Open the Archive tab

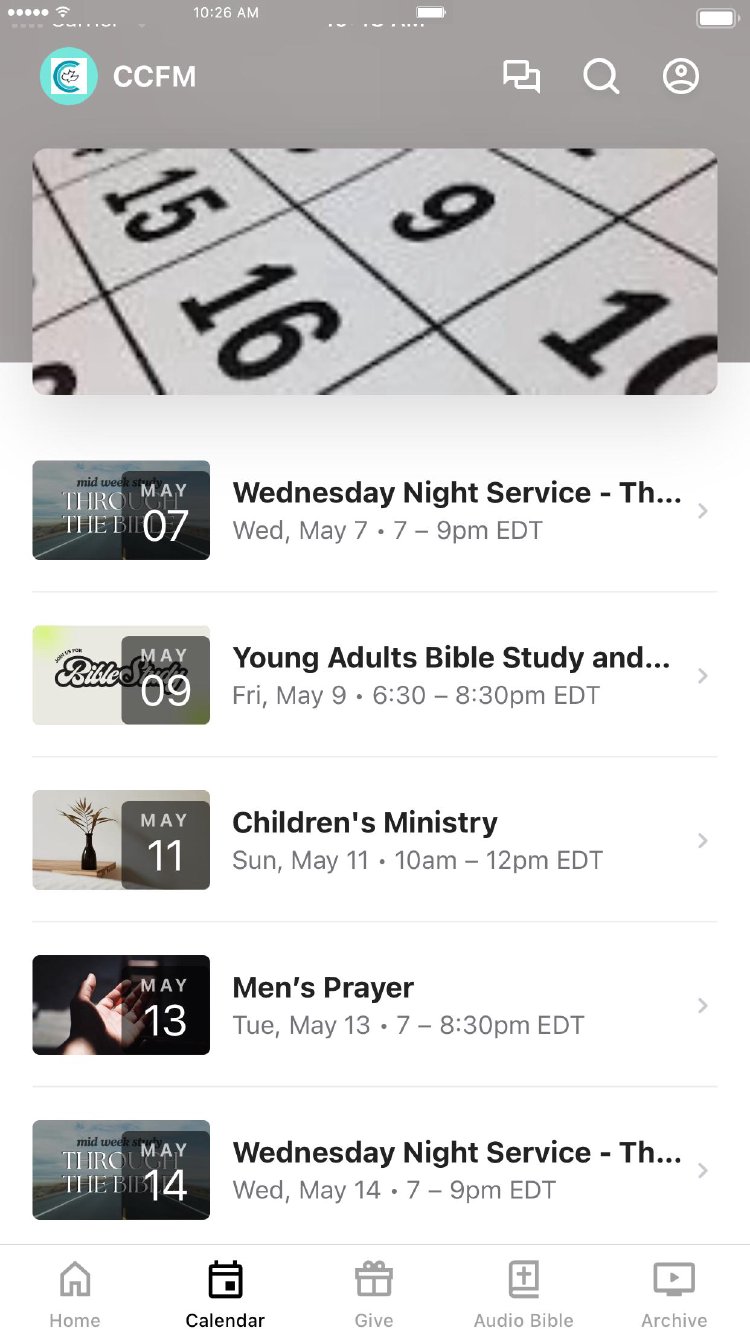point(674,1292)
